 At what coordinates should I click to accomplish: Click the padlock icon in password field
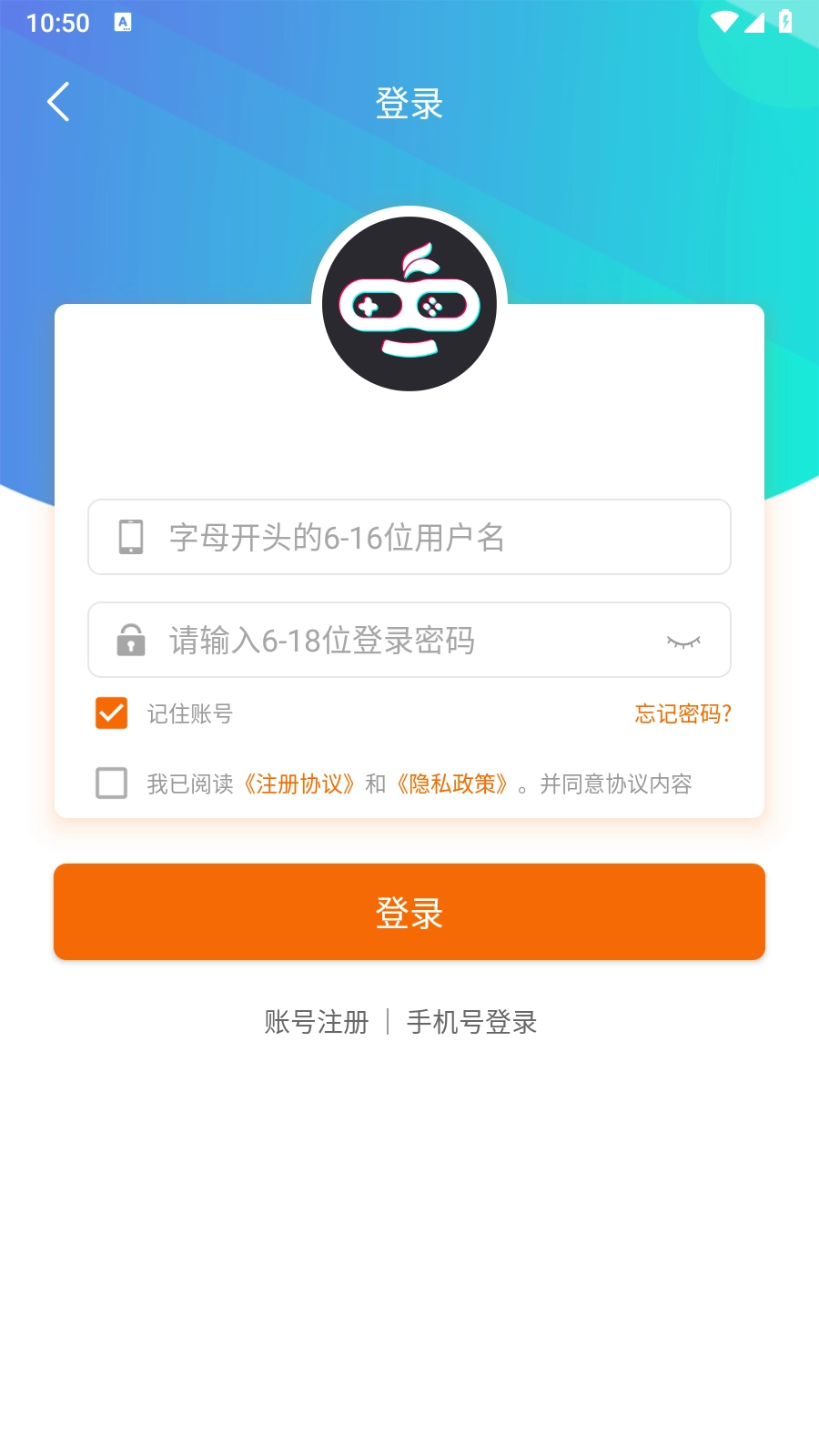(x=129, y=640)
